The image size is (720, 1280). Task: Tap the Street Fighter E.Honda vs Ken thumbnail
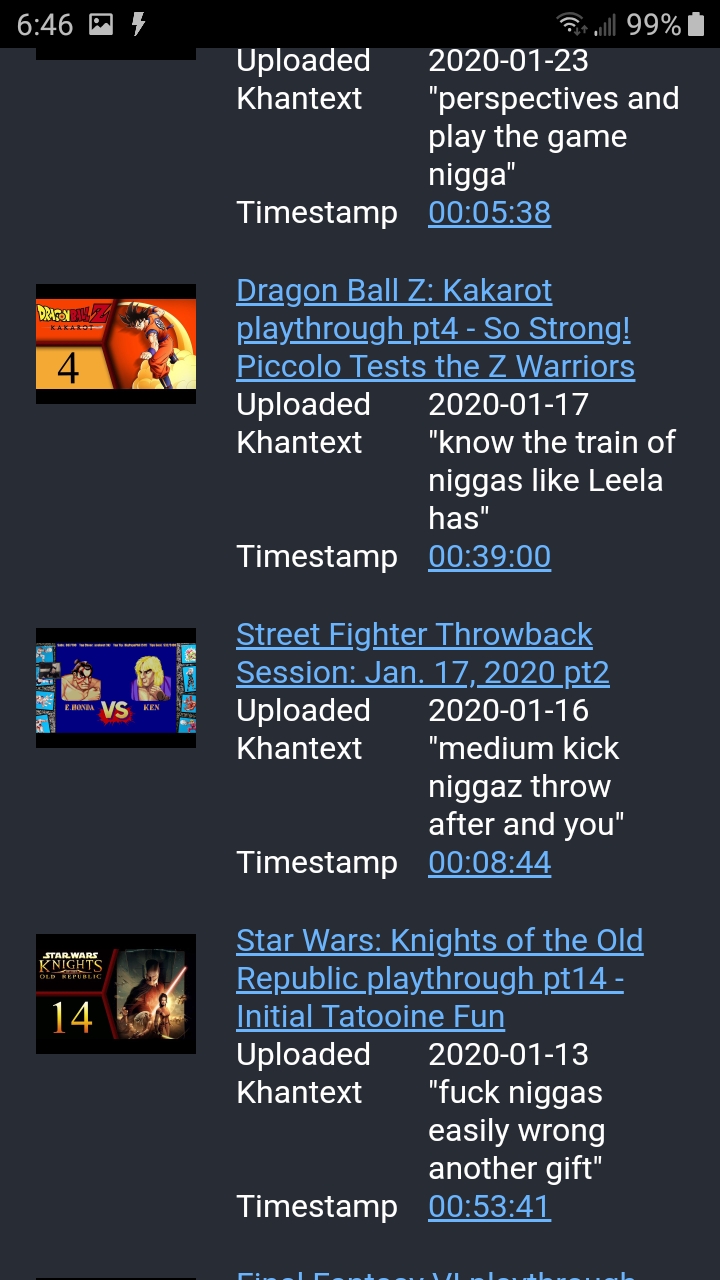[116, 688]
